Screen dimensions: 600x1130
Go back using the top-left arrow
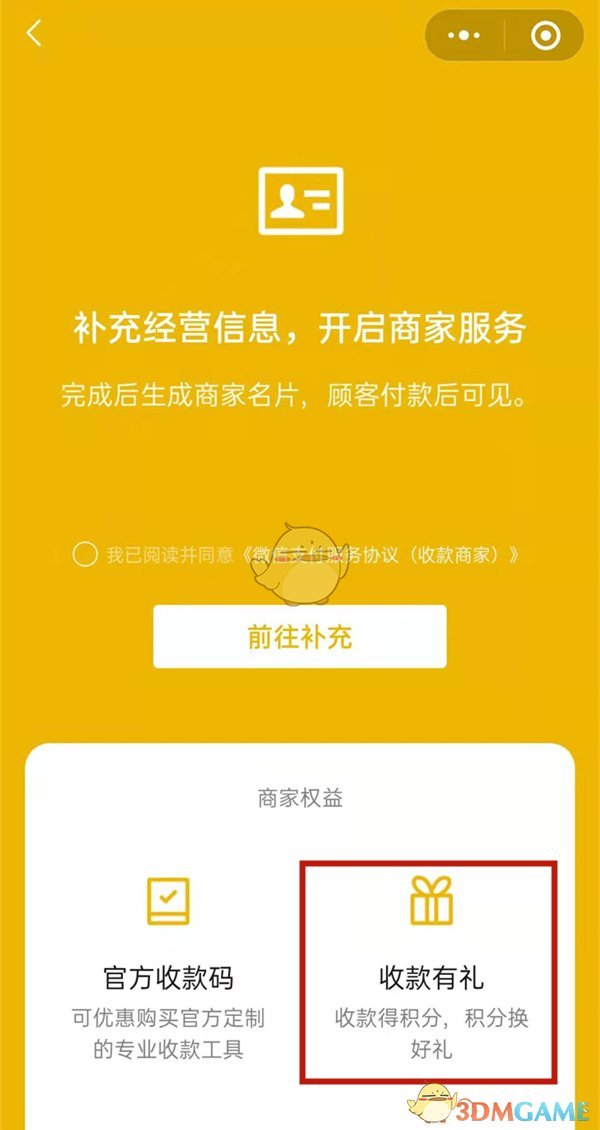(x=35, y=34)
